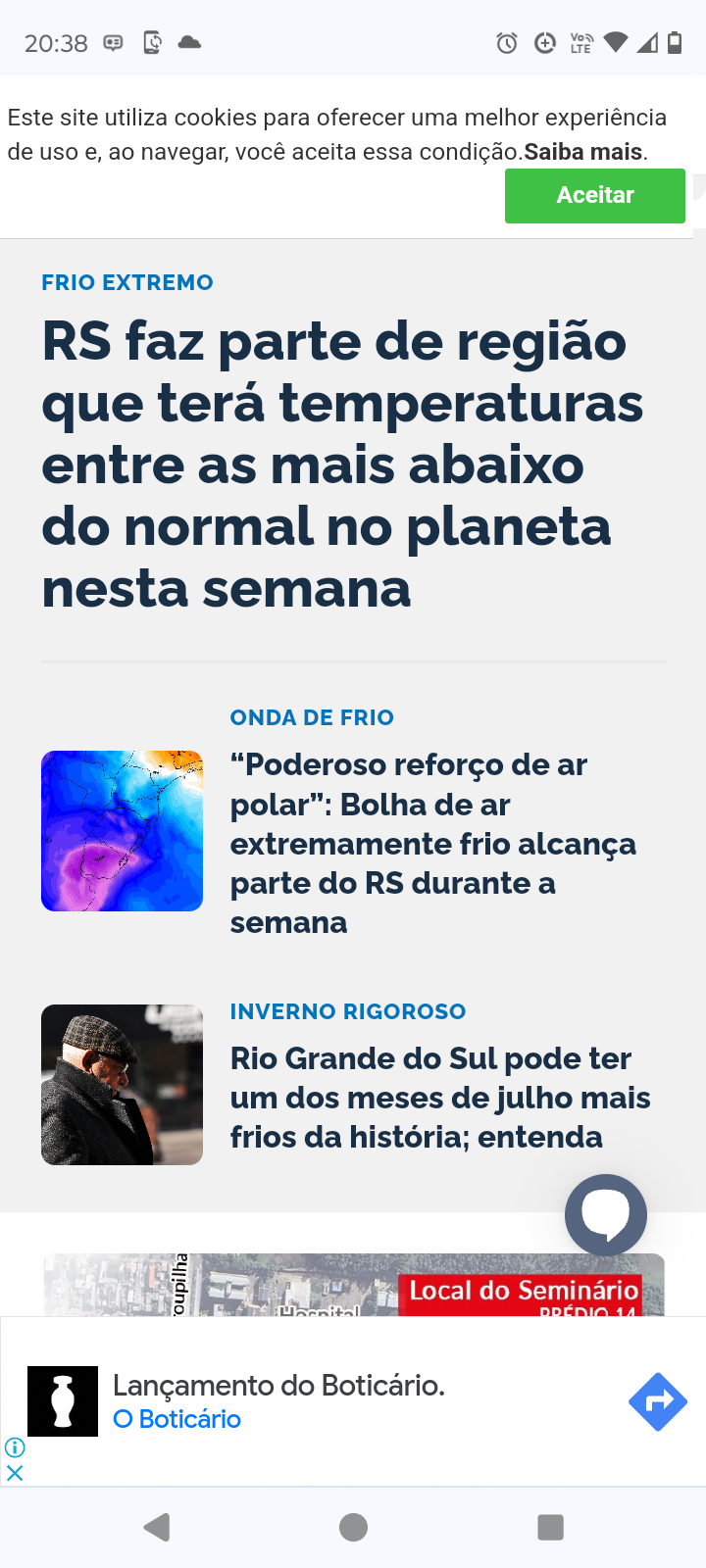Go back with the system back button

coord(157,1527)
